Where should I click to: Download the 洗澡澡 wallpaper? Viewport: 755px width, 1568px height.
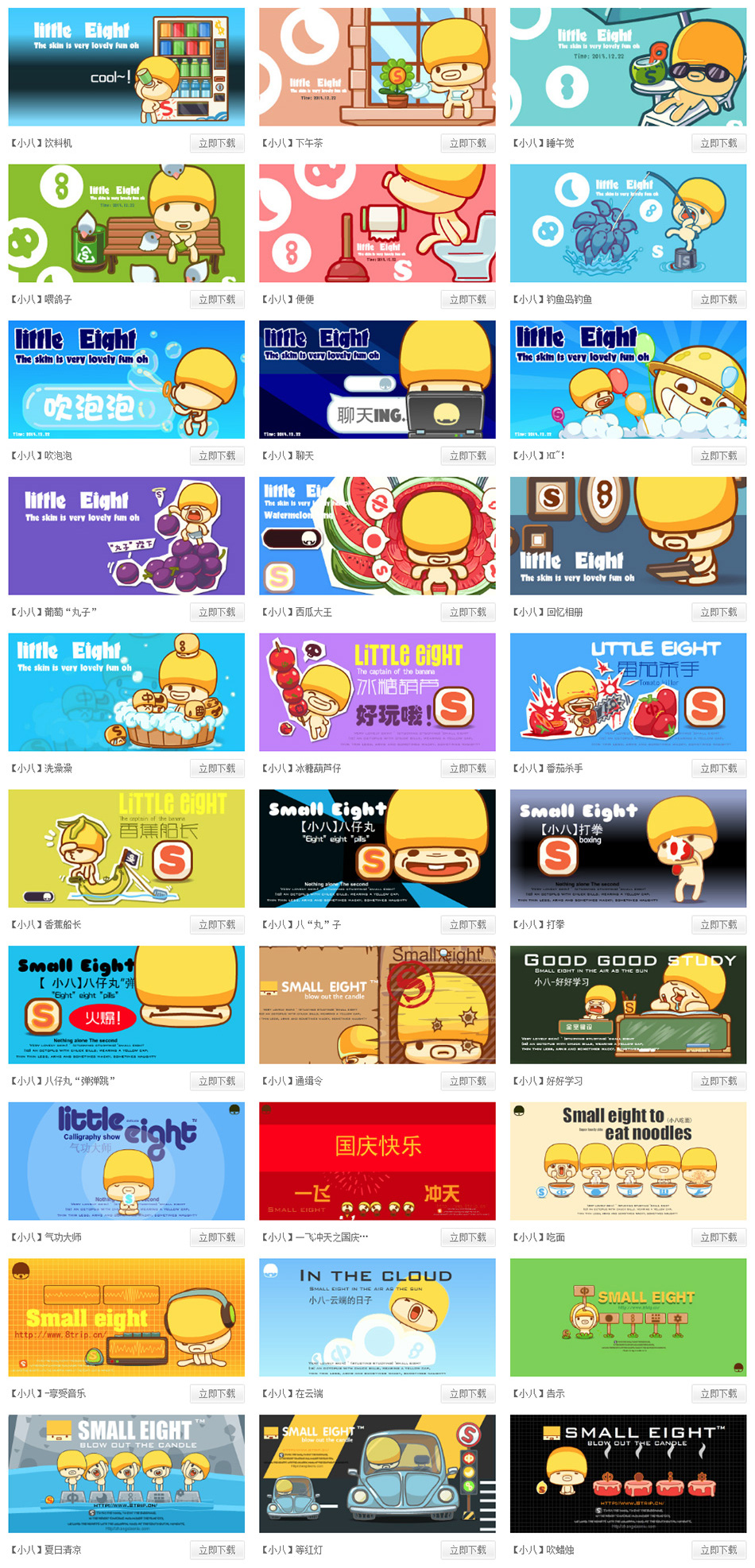click(217, 769)
